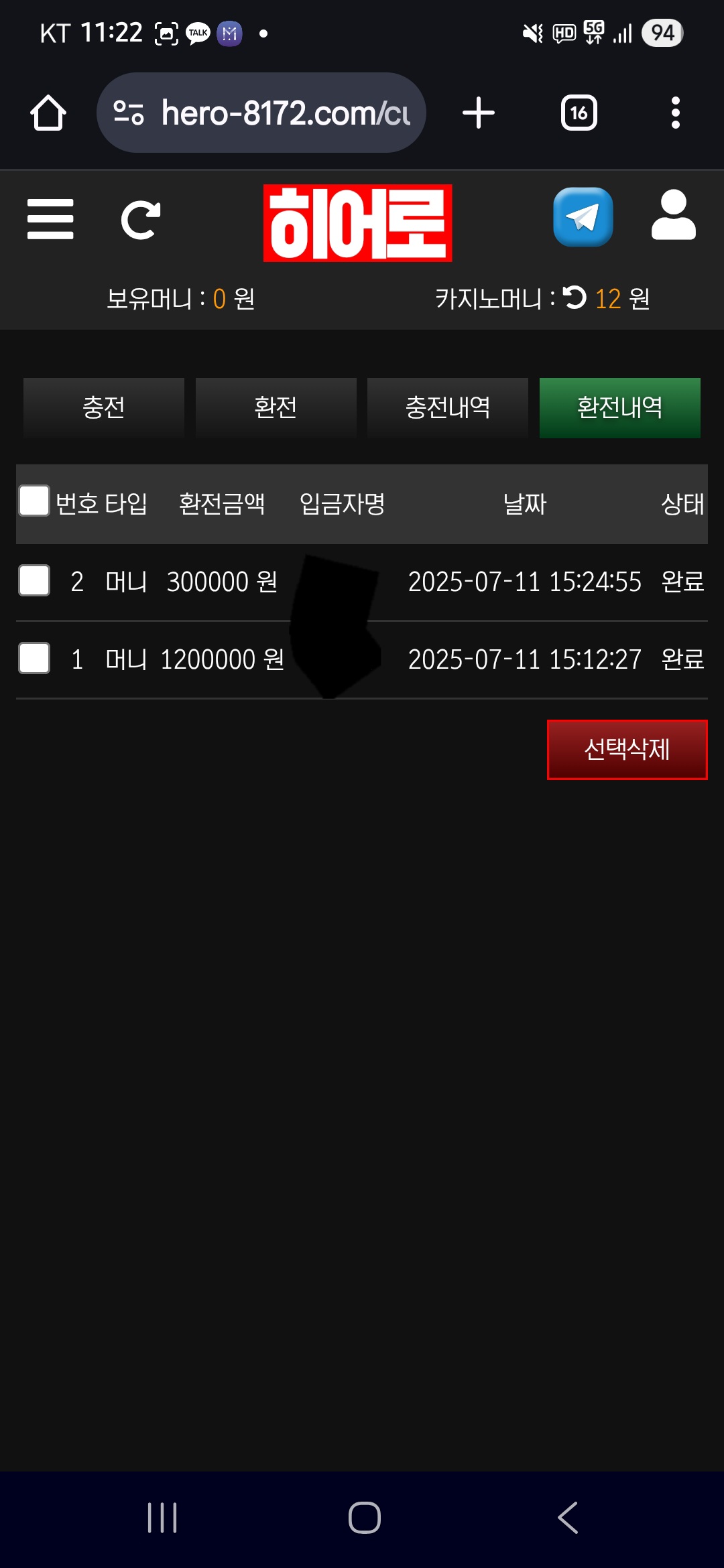Check the box for the 1200000 원 entry

point(34,658)
